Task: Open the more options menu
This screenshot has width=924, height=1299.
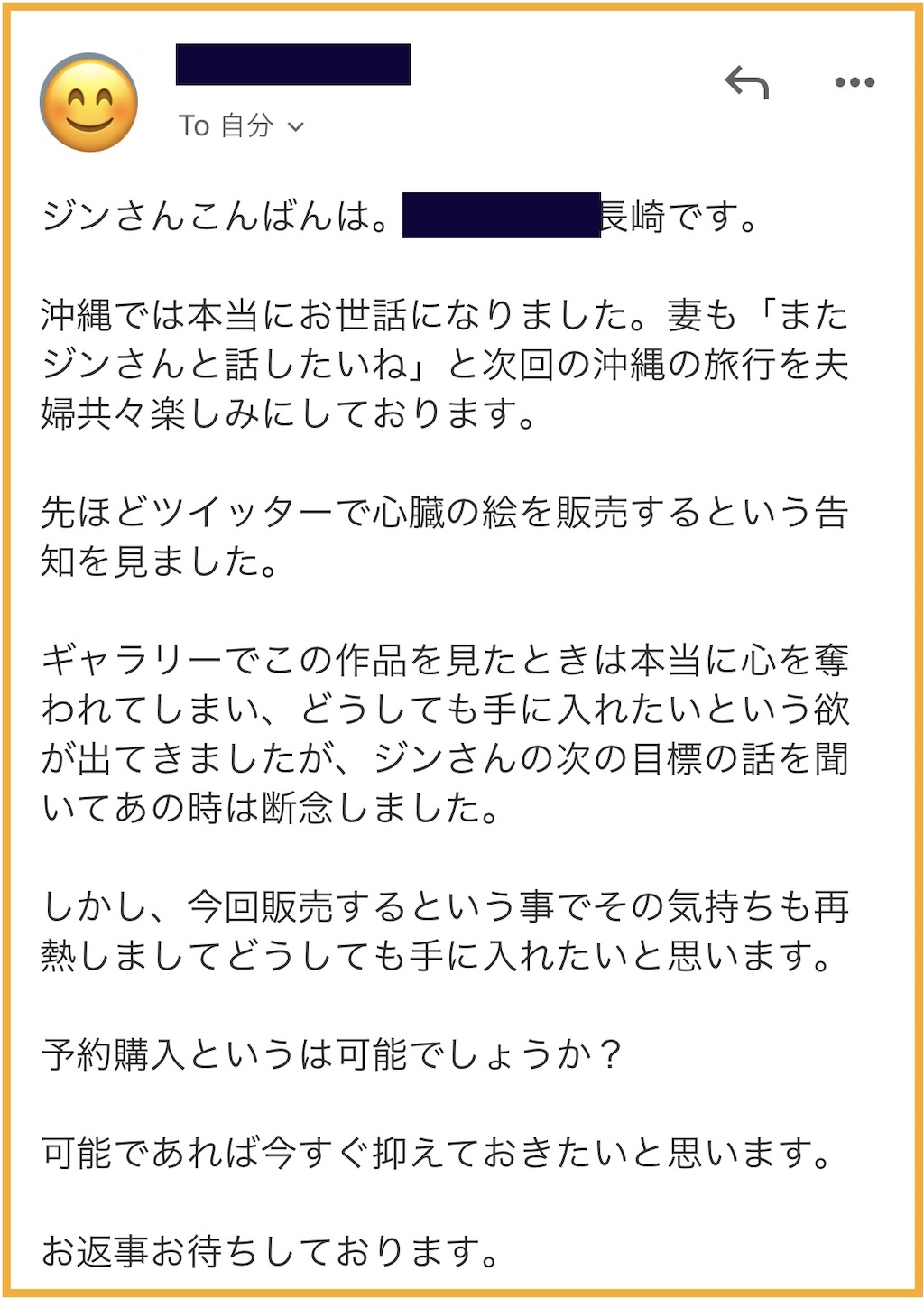Action: [854, 83]
